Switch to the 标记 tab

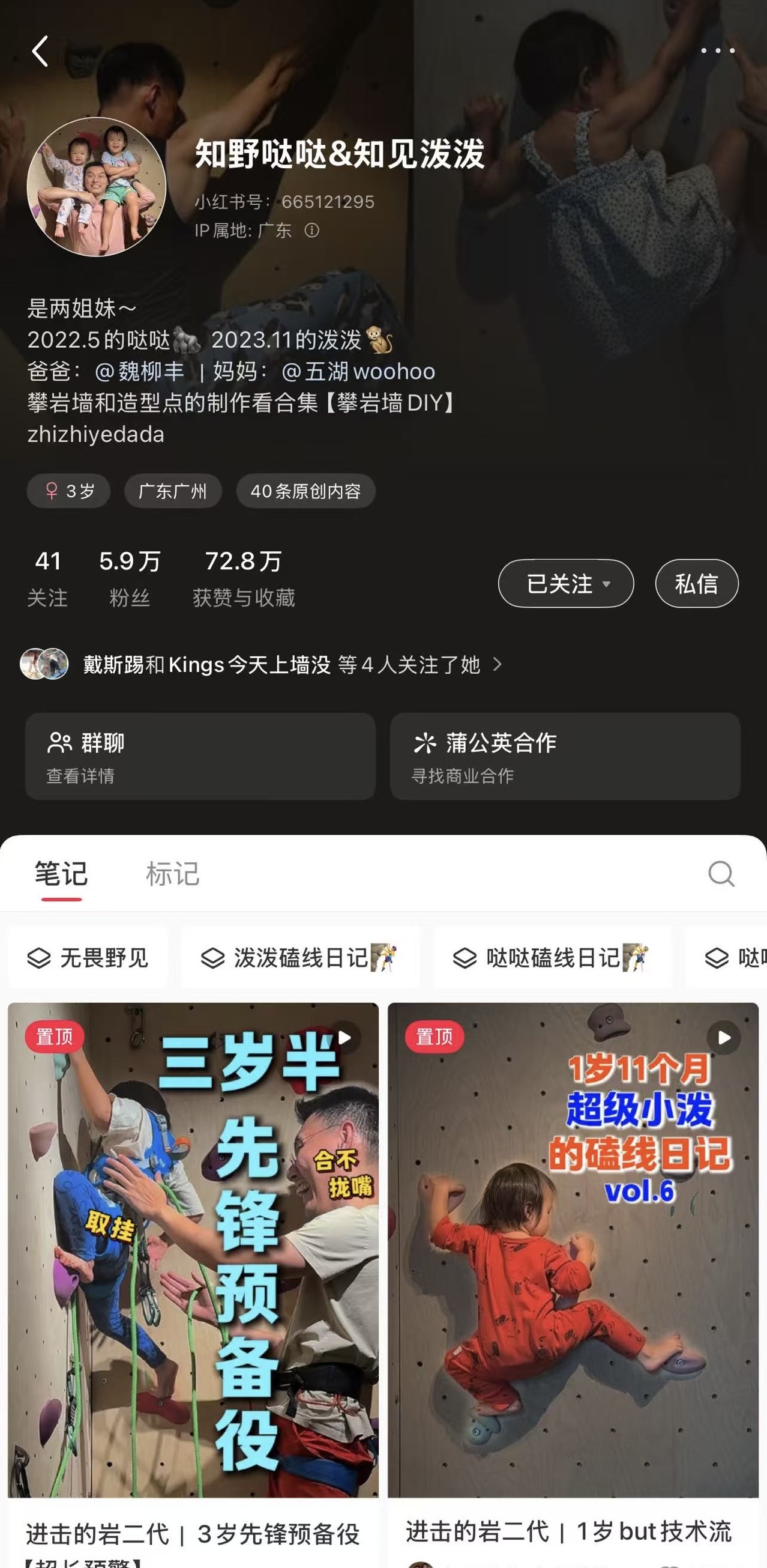(x=172, y=875)
